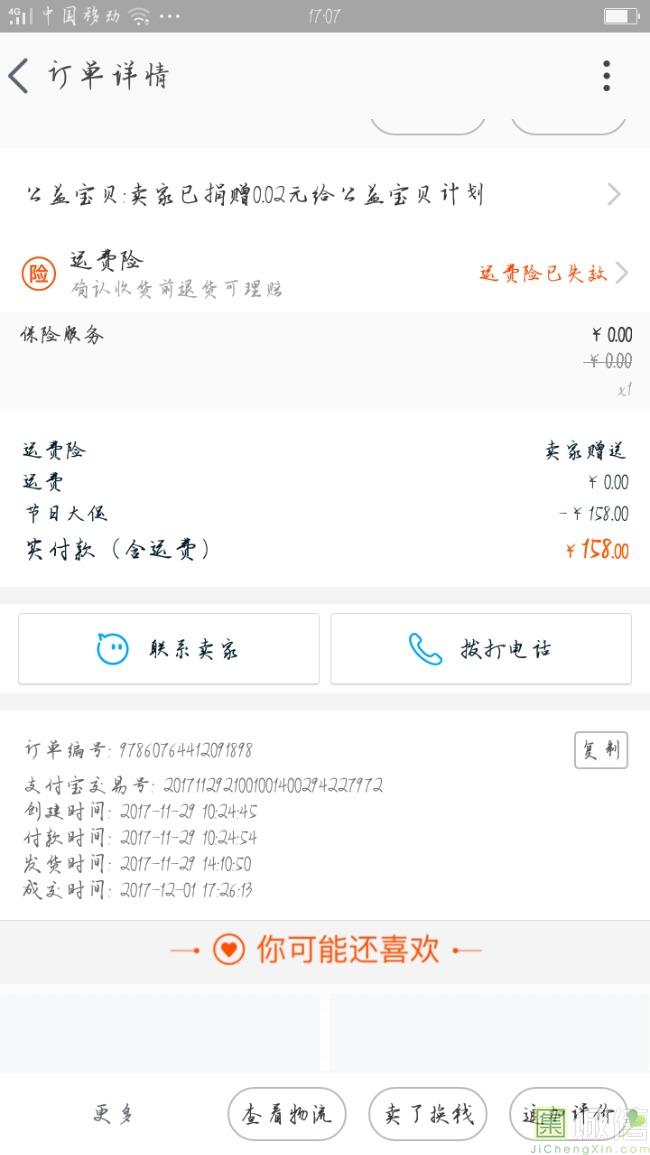The image size is (650, 1155).
Task: Open the three-dot overflow menu
Action: pos(606,76)
